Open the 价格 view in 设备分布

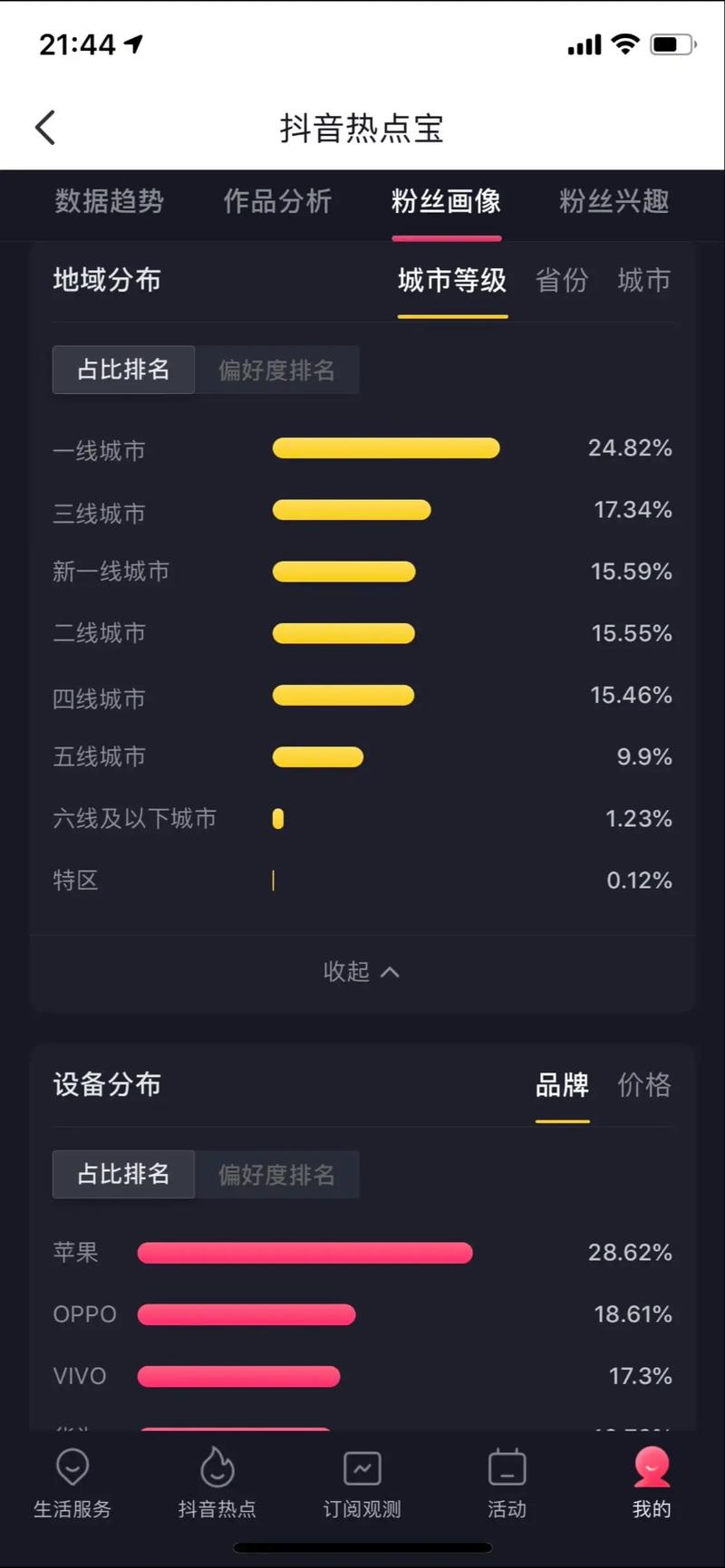click(645, 1085)
